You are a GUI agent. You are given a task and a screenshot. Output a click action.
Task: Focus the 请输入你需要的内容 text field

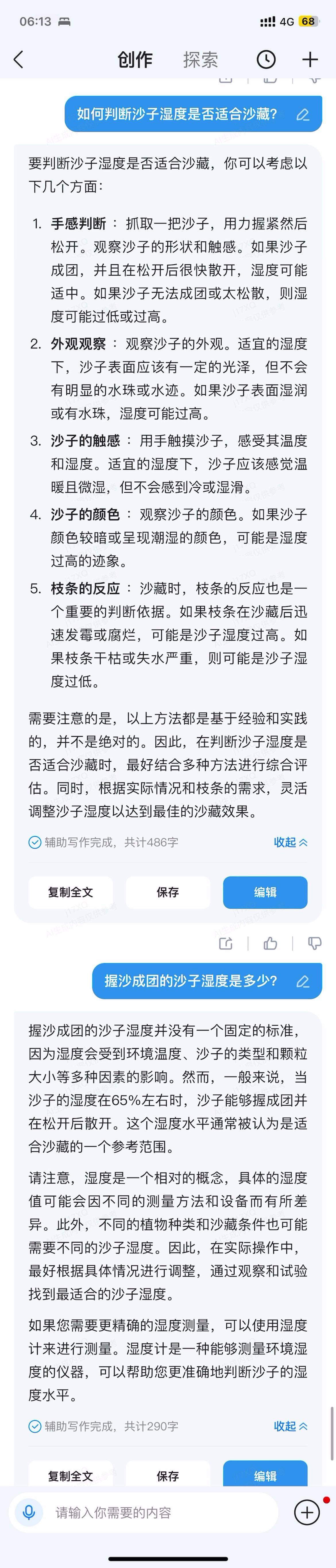click(x=159, y=1513)
